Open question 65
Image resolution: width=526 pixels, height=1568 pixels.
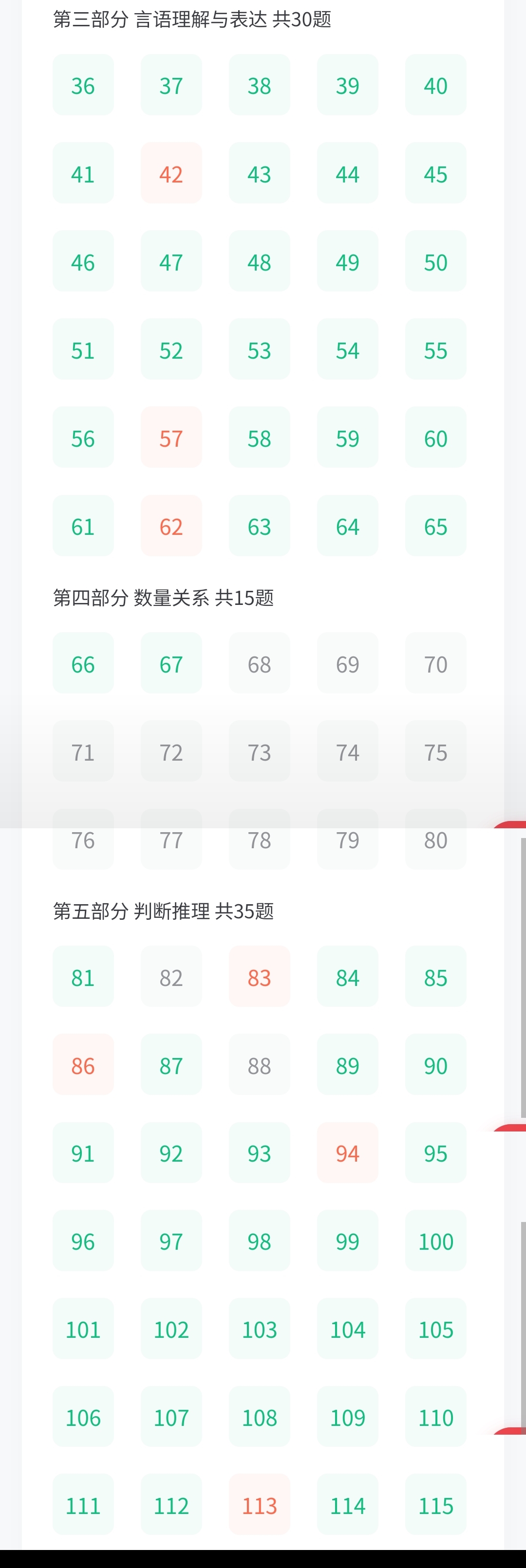click(x=436, y=526)
